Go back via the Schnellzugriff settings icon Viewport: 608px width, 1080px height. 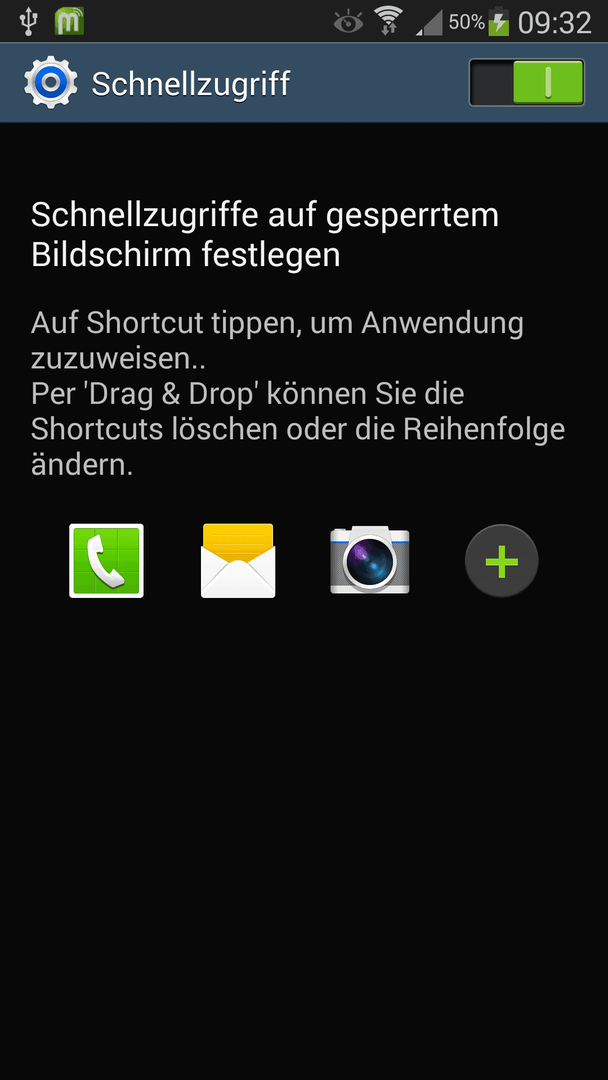coord(51,83)
